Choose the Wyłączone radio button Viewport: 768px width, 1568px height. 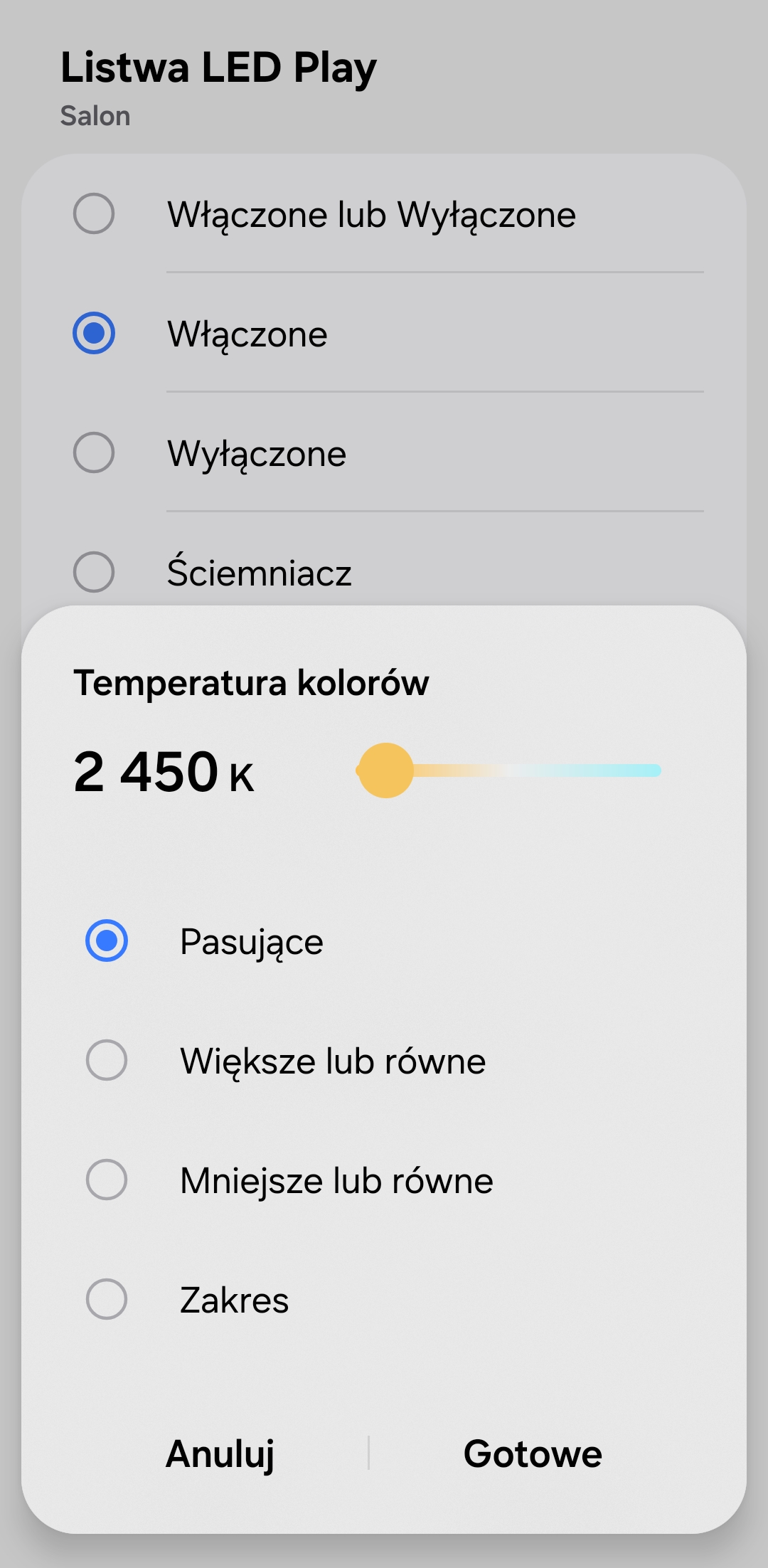coord(94,452)
